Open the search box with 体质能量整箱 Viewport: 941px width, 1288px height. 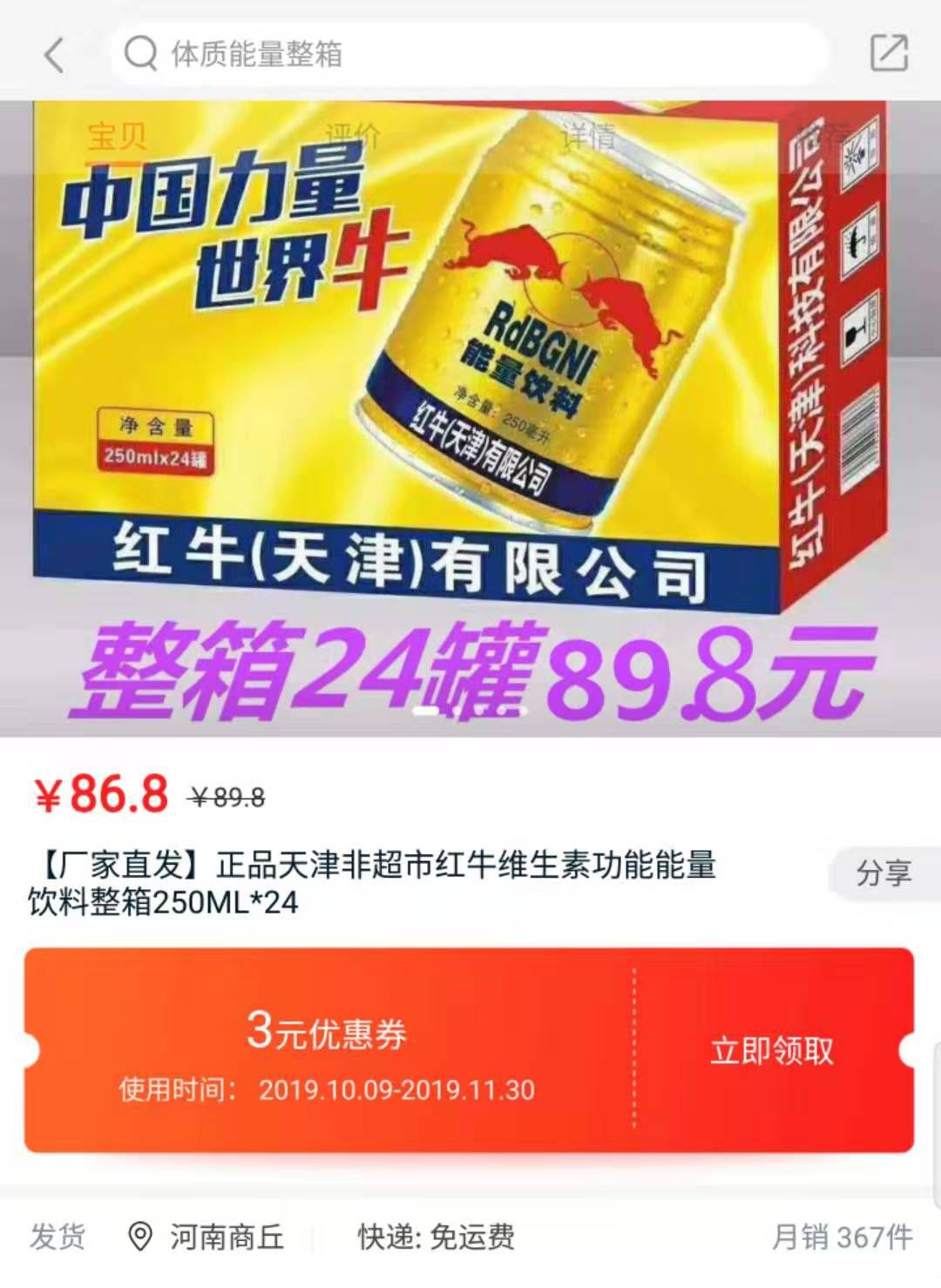(x=470, y=54)
